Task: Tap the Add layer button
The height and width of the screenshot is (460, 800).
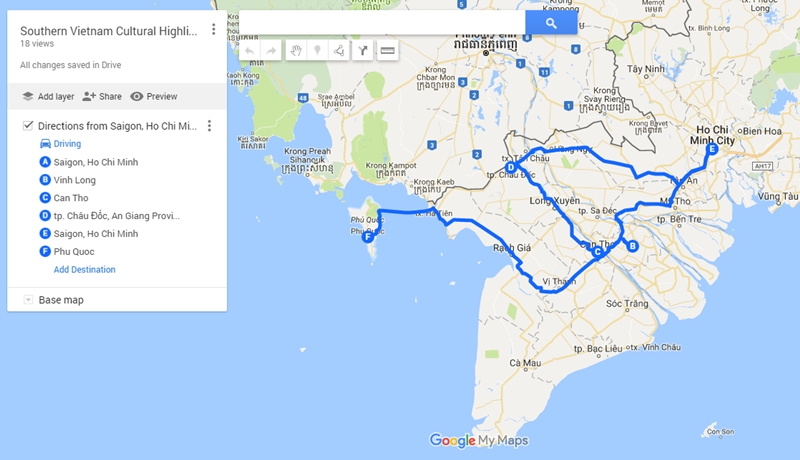Action: 47,97
